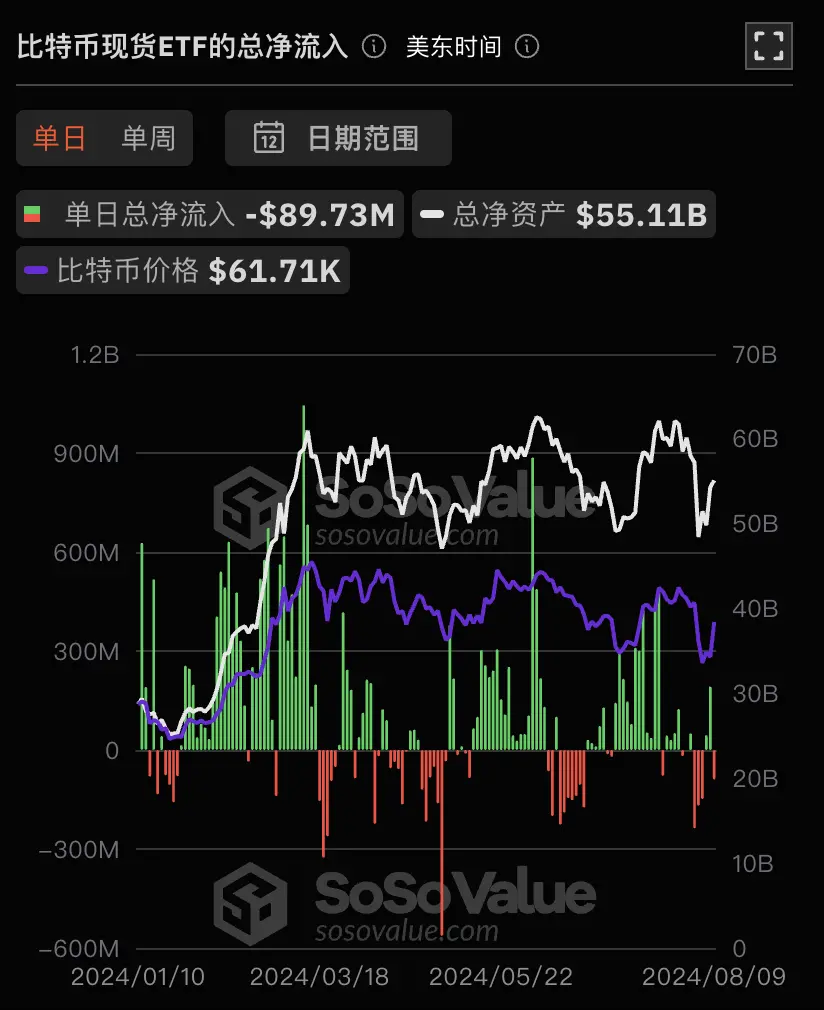The height and width of the screenshot is (1010, 824).
Task: Toggle the 单日总净流入 series in legend
Action: (x=210, y=214)
